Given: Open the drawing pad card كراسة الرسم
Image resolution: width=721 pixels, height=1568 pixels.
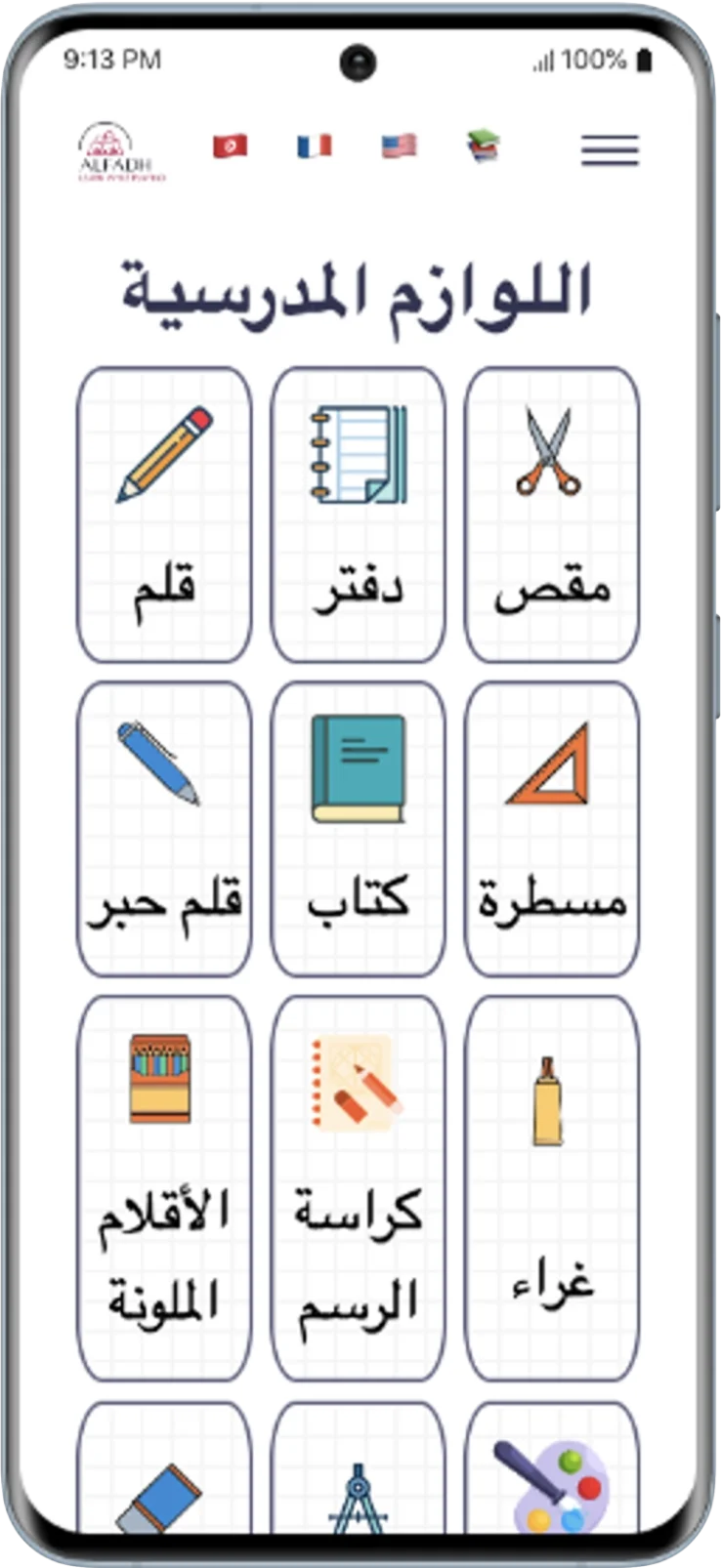Looking at the screenshot, I should (358, 1187).
